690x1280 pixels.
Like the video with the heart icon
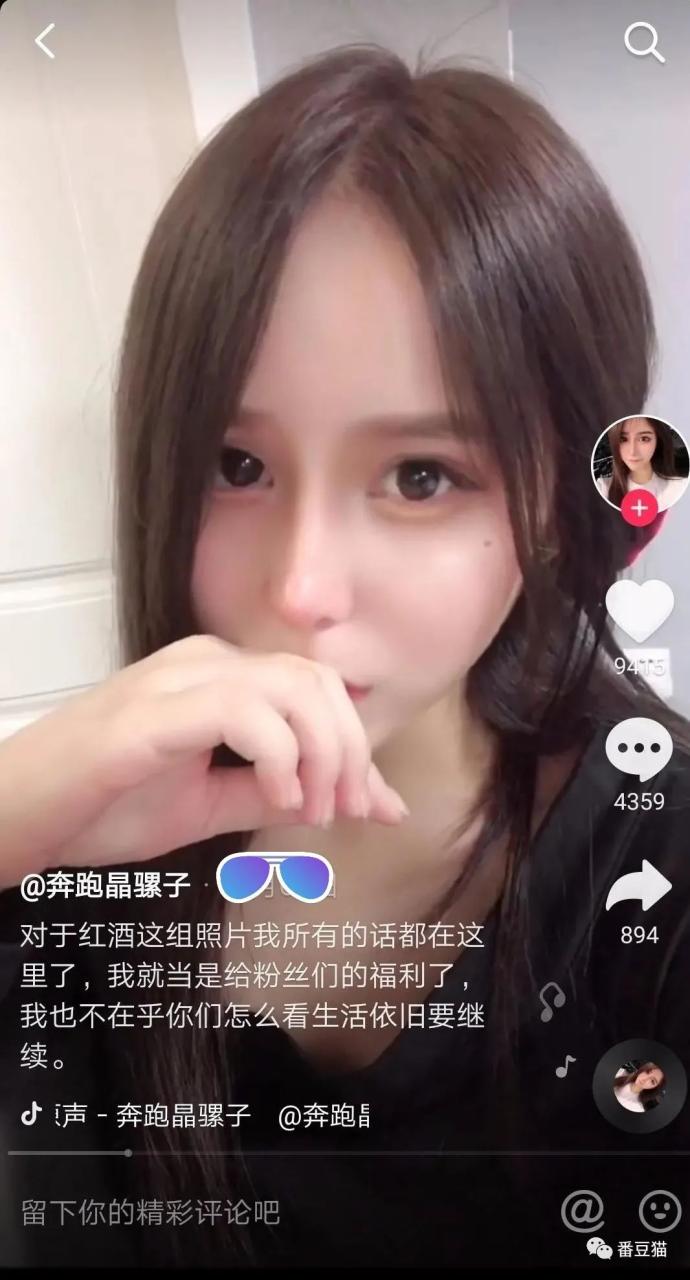tap(640, 611)
